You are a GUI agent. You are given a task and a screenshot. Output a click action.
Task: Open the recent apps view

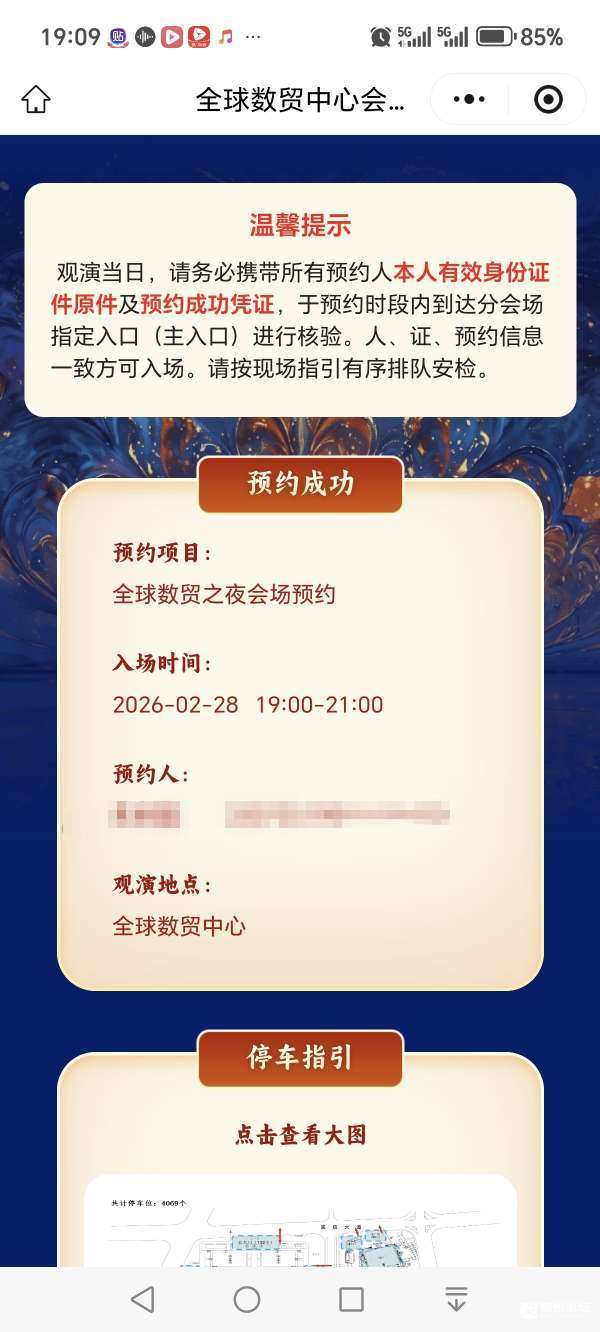(x=351, y=1299)
